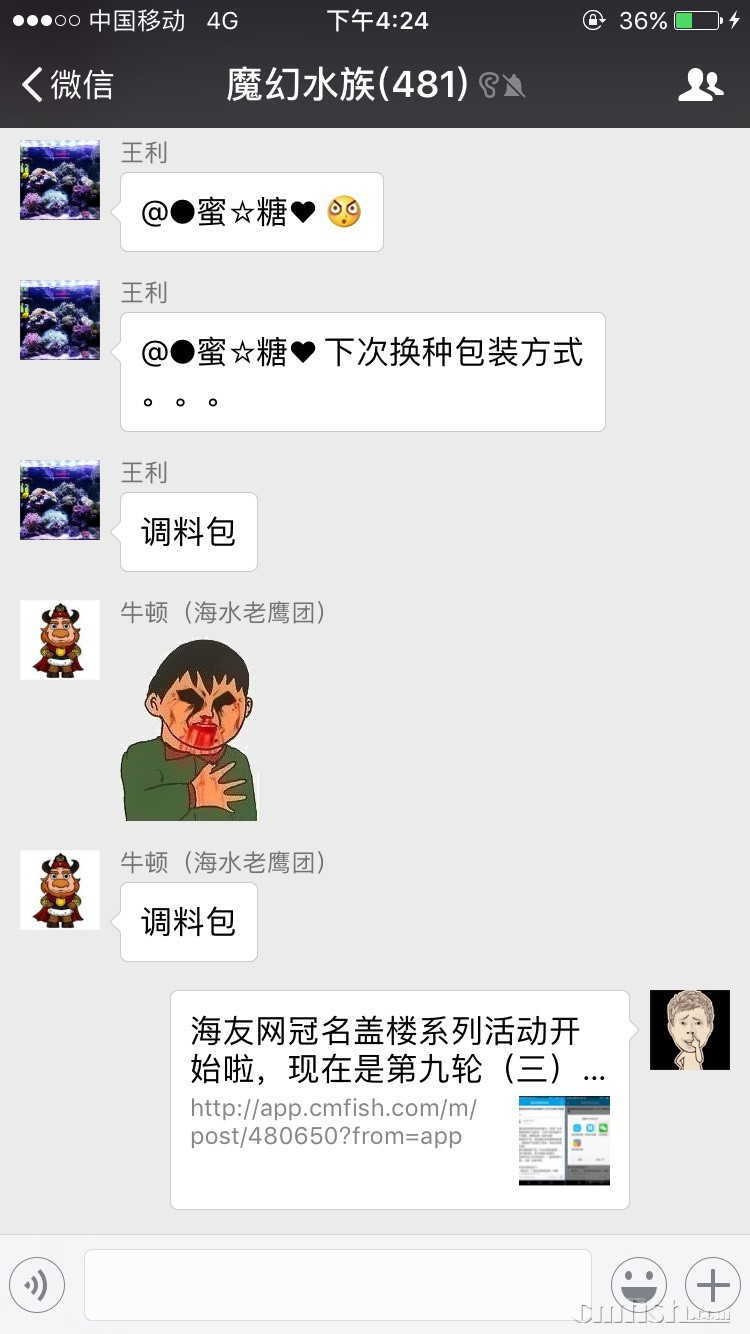The image size is (750, 1334).
Task: View 牛顿's sticker with the bleeding man
Action: pos(190,730)
